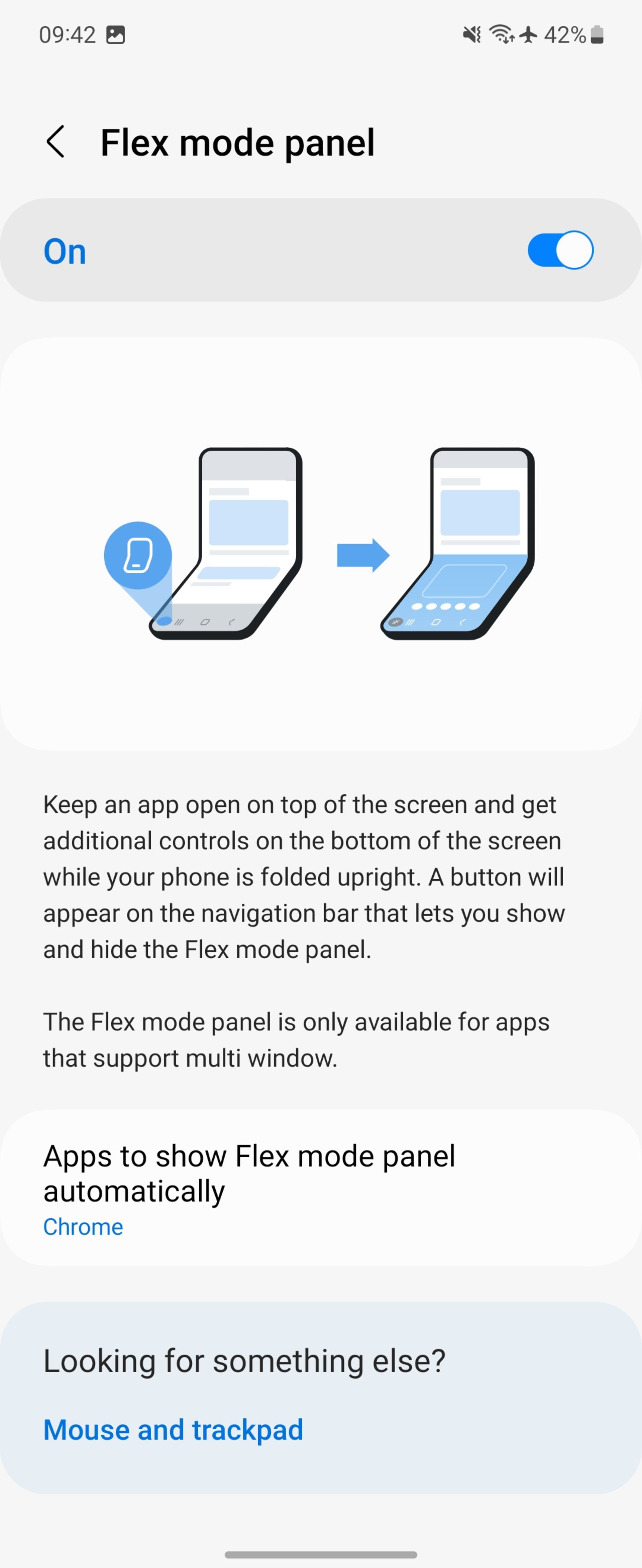Open the Mouse and trackpad link
This screenshot has height=1568, width=642.
tap(173, 1430)
